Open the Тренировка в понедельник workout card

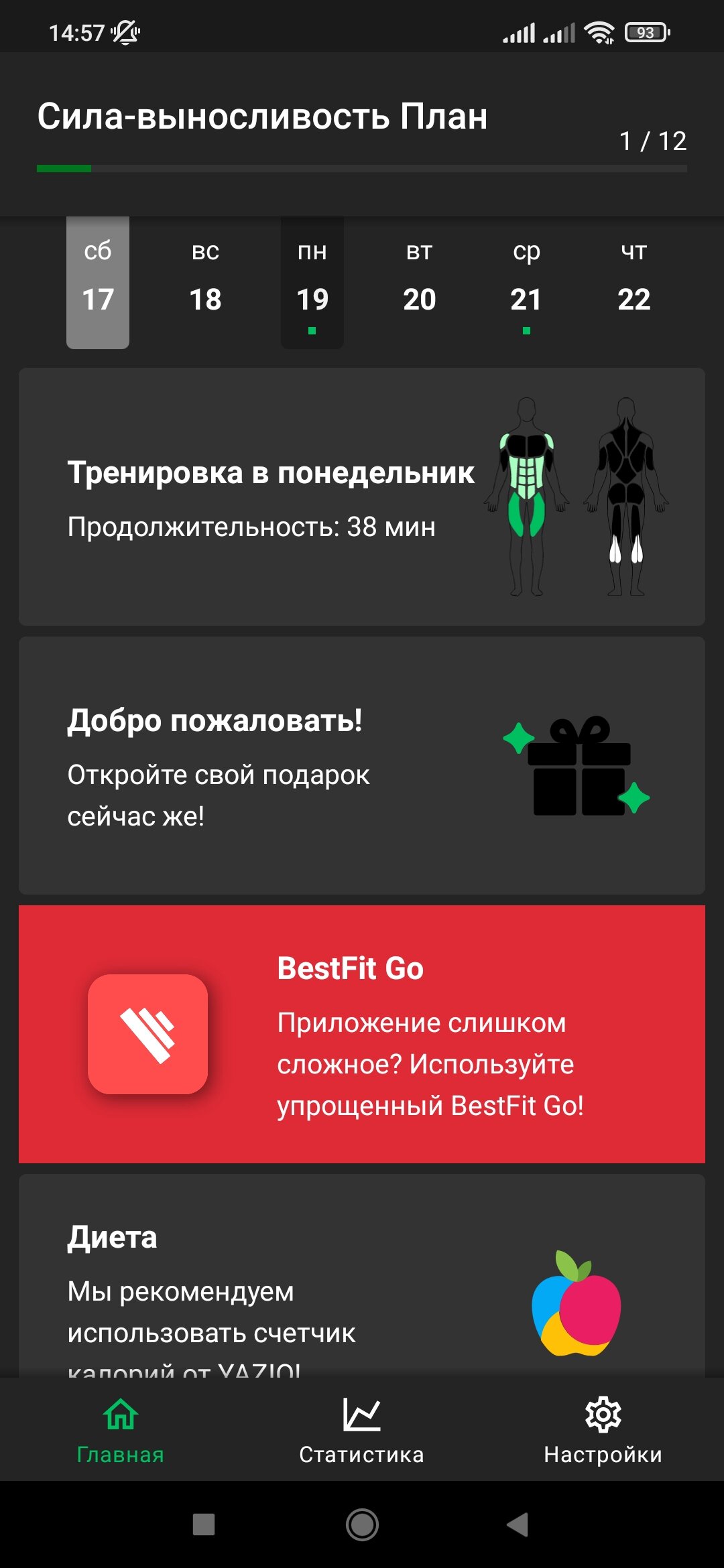click(362, 497)
